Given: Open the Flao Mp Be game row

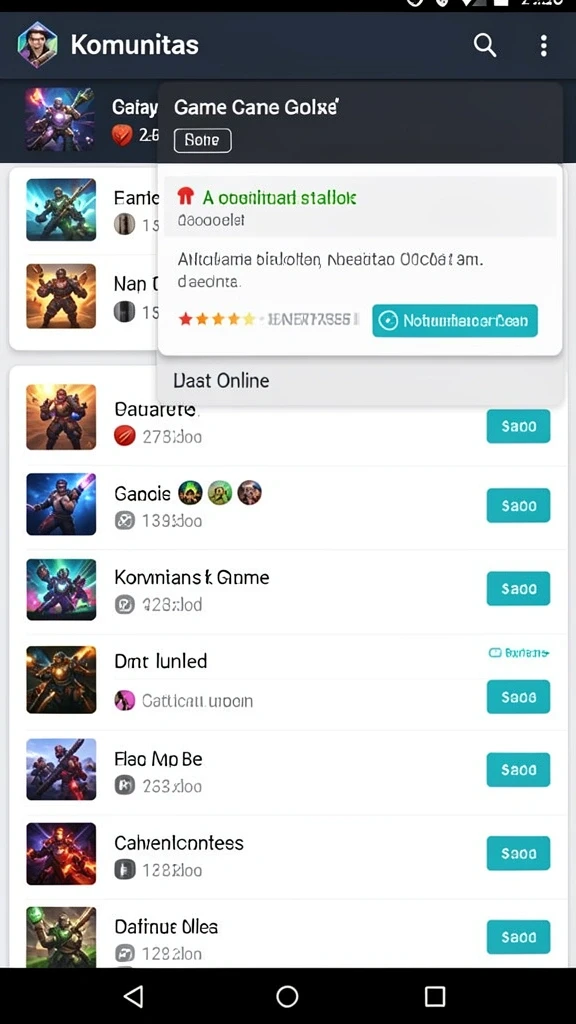Looking at the screenshot, I should pos(287,771).
